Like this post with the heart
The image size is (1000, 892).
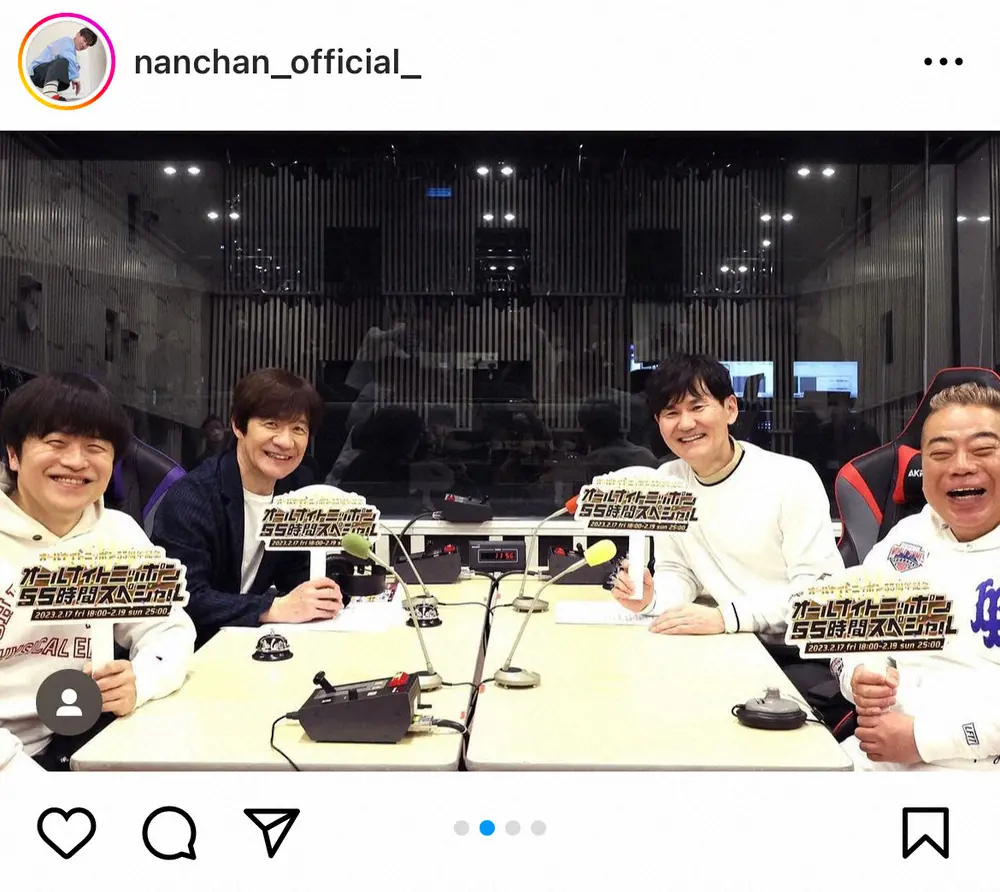[x=67, y=832]
